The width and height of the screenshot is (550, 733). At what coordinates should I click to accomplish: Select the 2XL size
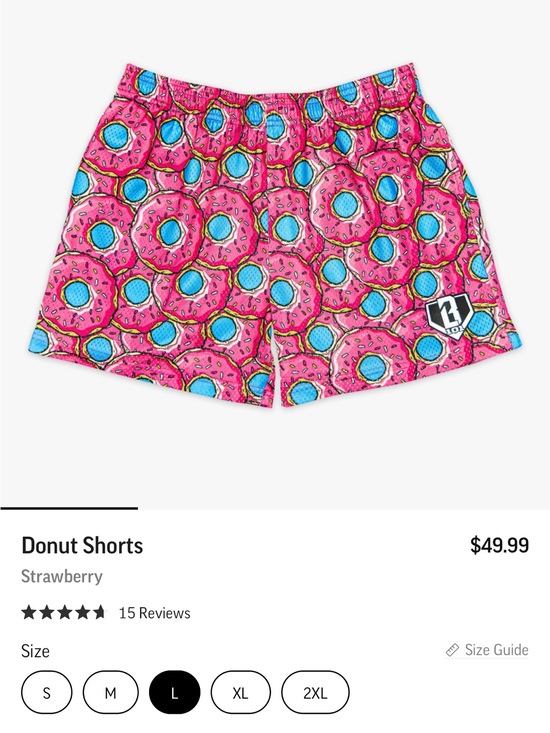pos(315,692)
